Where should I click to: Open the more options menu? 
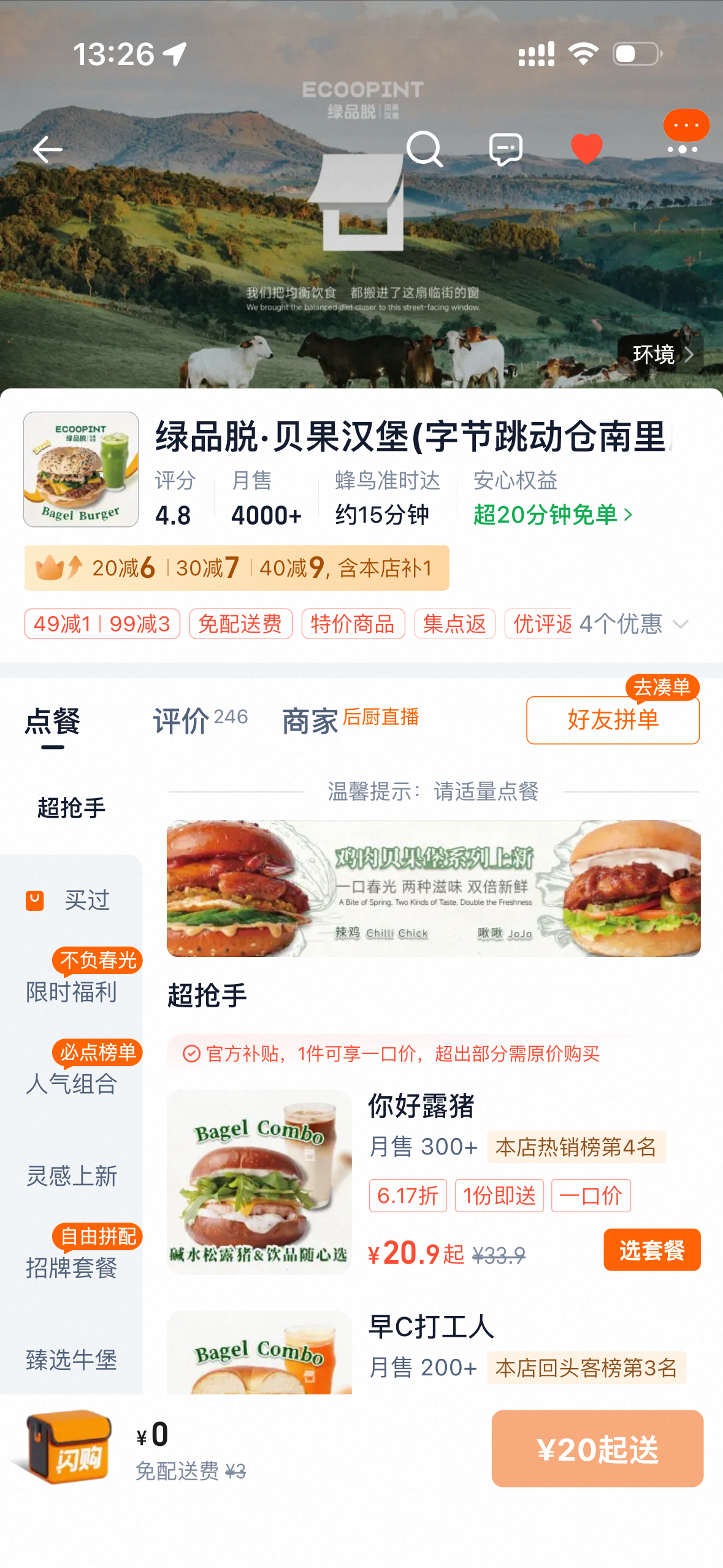(683, 148)
